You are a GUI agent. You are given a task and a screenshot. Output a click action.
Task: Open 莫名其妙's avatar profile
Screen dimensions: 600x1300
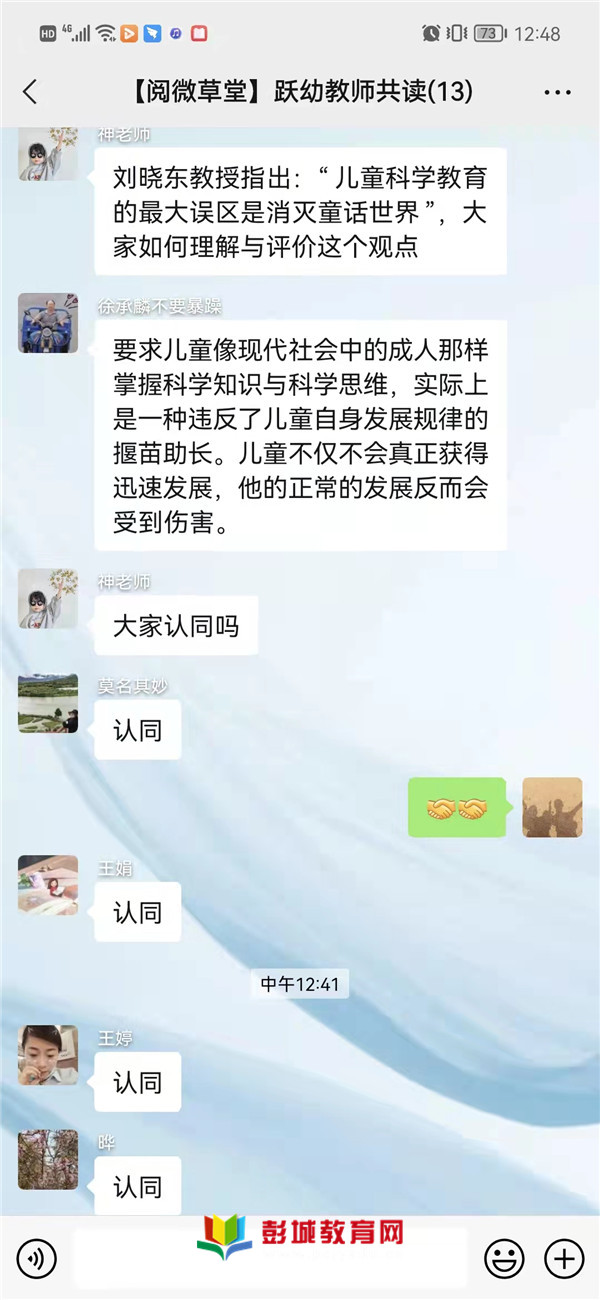48,703
